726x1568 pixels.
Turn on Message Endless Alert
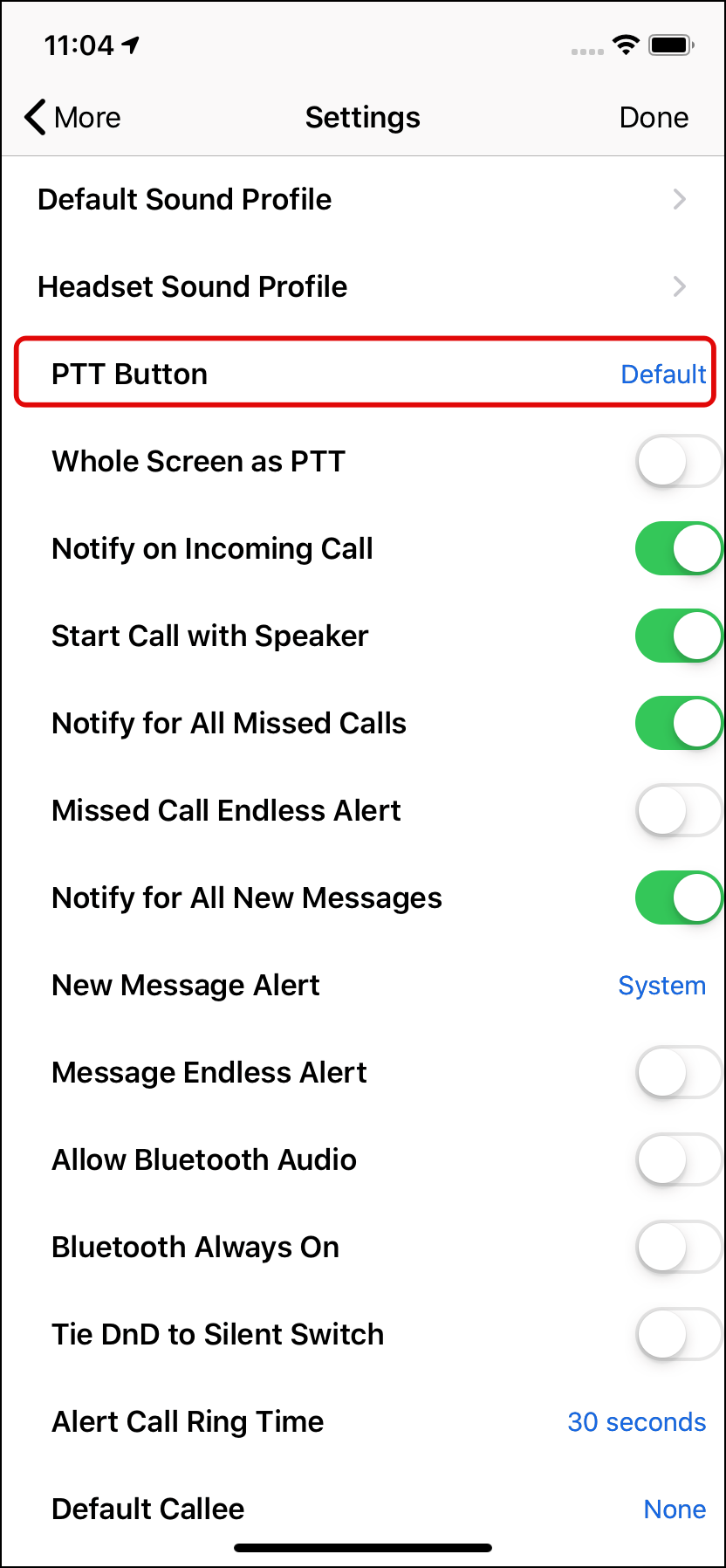coord(677,1072)
